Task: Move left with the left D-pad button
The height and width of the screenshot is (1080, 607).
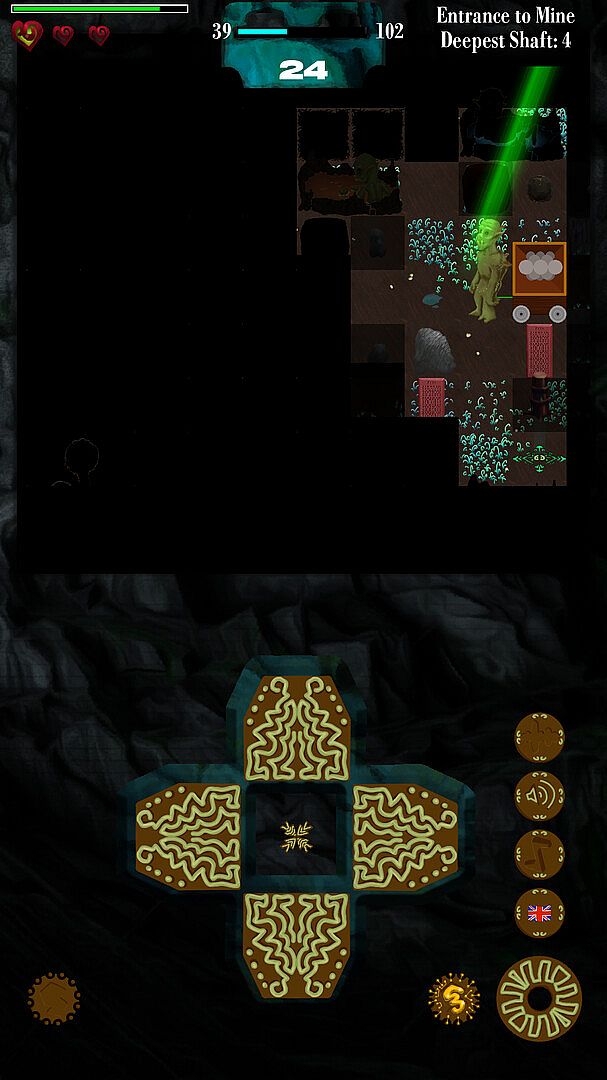Action: click(x=189, y=836)
